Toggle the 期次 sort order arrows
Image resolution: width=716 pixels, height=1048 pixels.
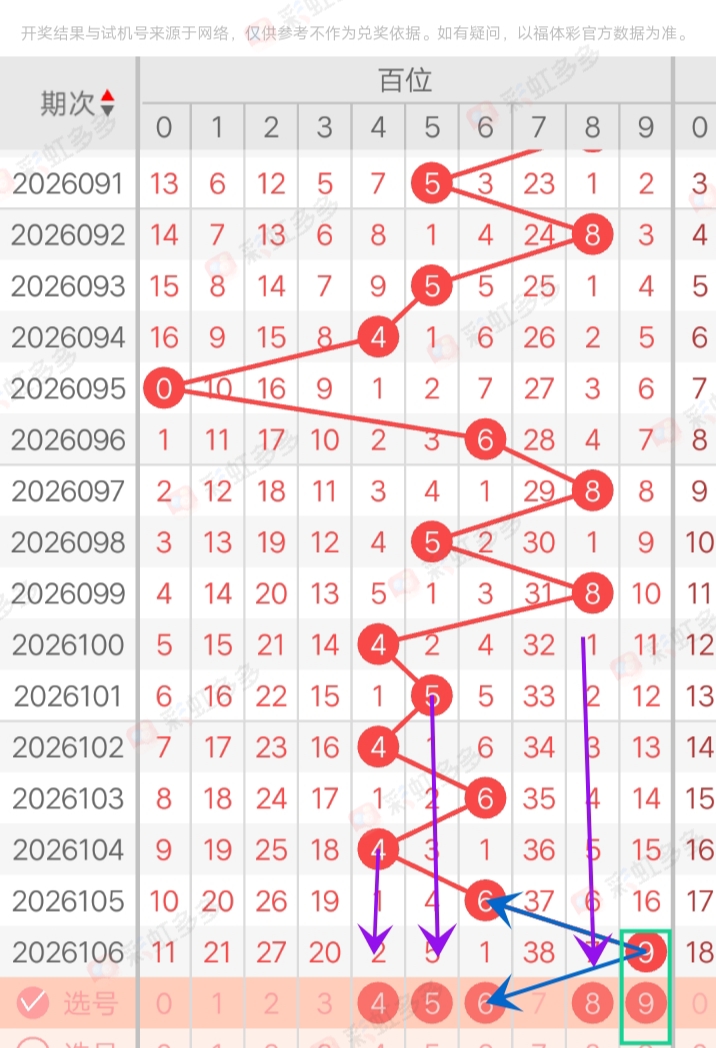coord(108,102)
